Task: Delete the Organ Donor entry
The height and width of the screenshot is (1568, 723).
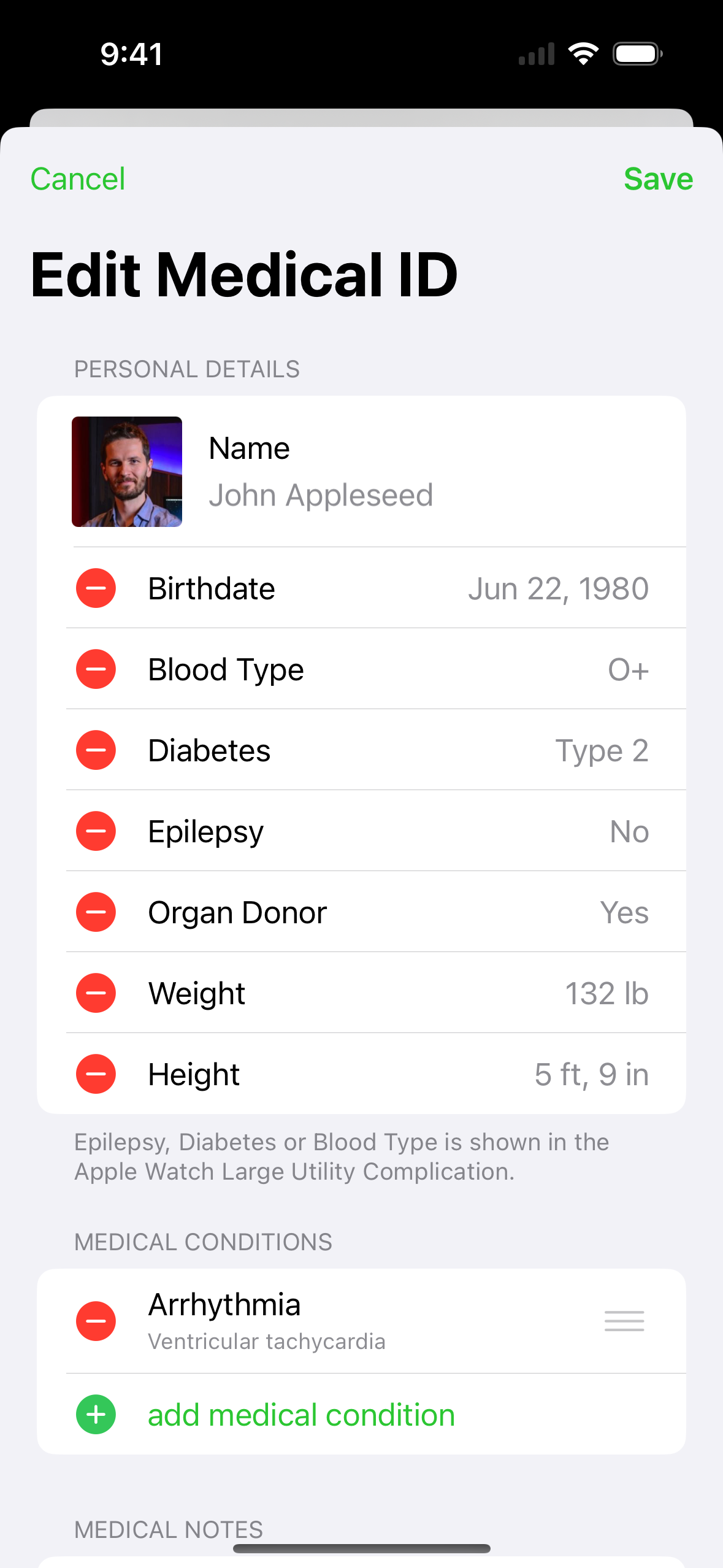Action: (96, 912)
